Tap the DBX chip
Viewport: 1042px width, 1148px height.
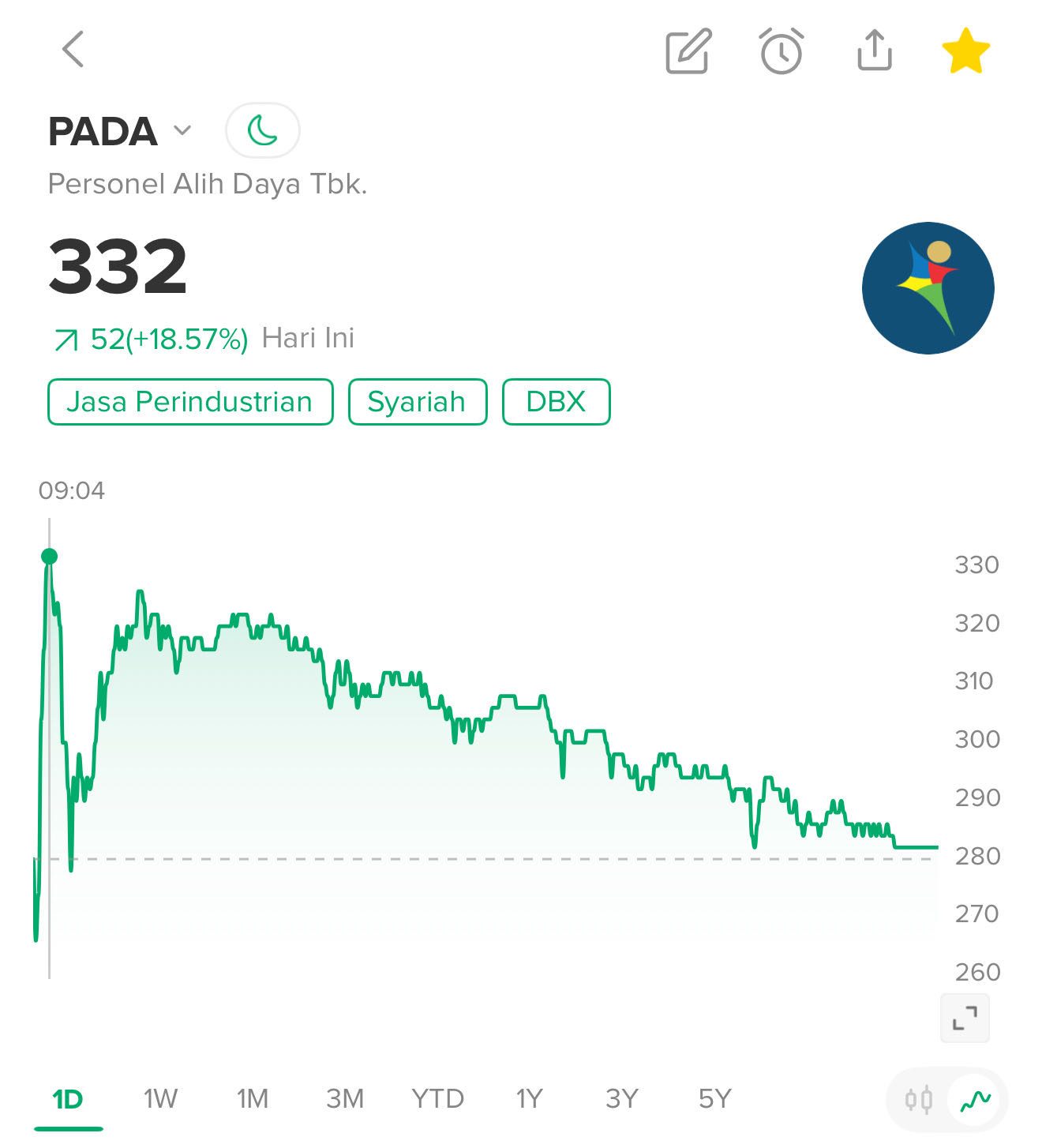coord(556,402)
